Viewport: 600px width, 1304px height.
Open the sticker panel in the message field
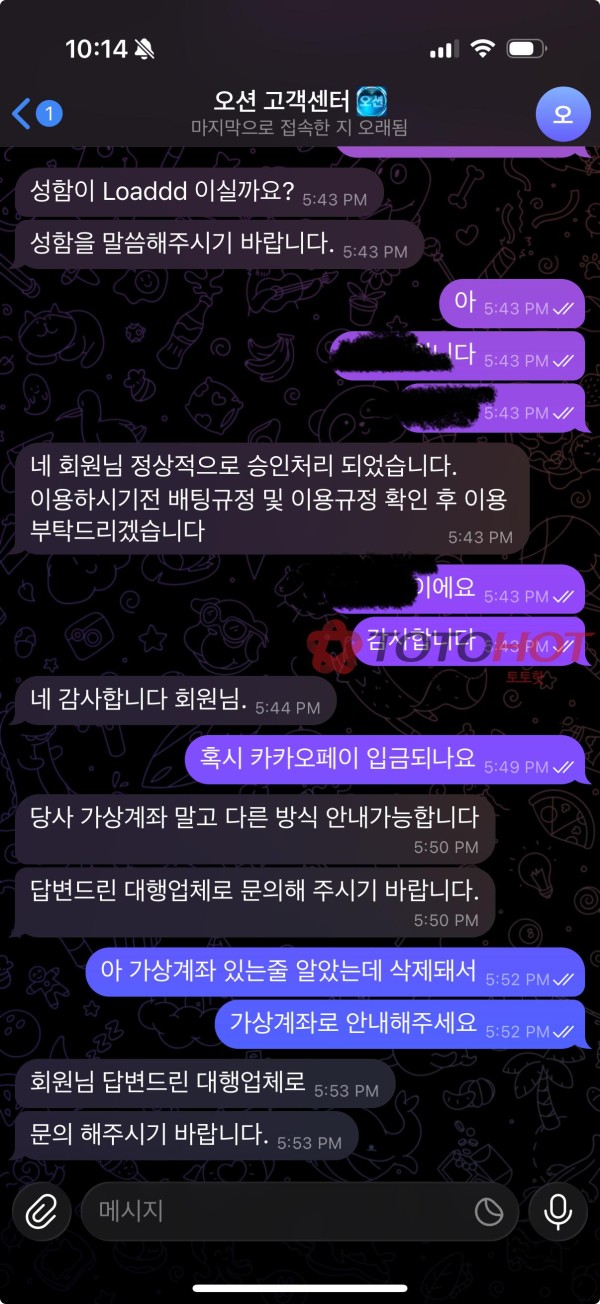[488, 1212]
